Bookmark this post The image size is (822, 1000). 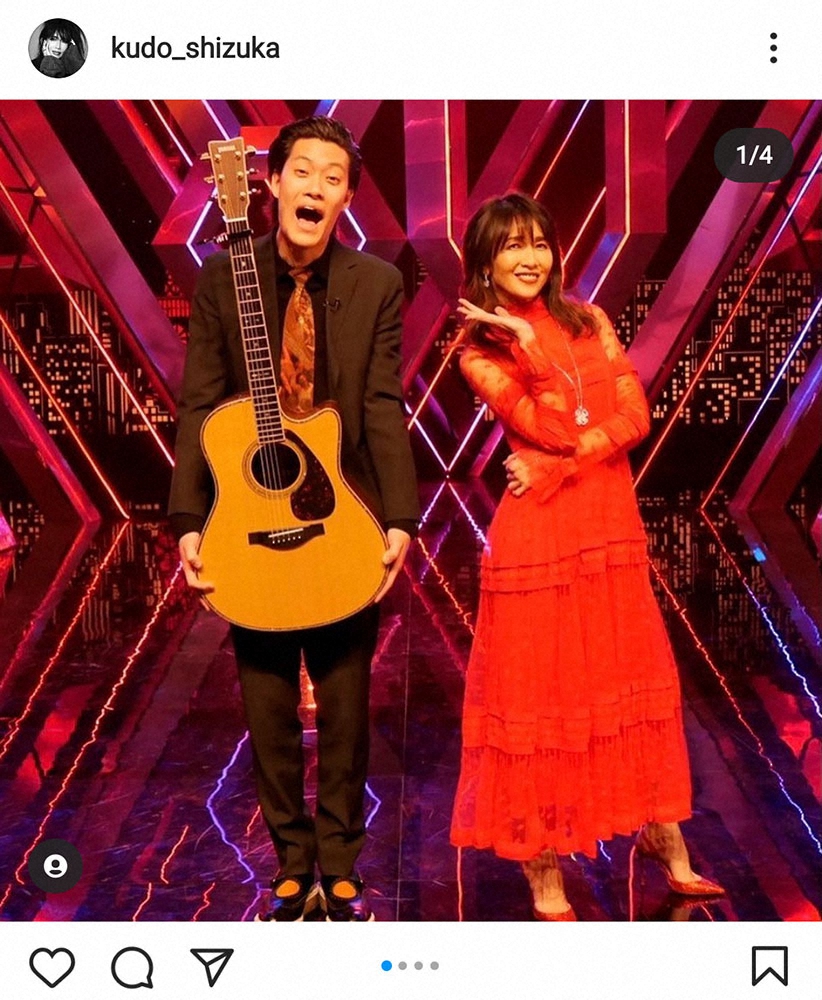(x=769, y=967)
